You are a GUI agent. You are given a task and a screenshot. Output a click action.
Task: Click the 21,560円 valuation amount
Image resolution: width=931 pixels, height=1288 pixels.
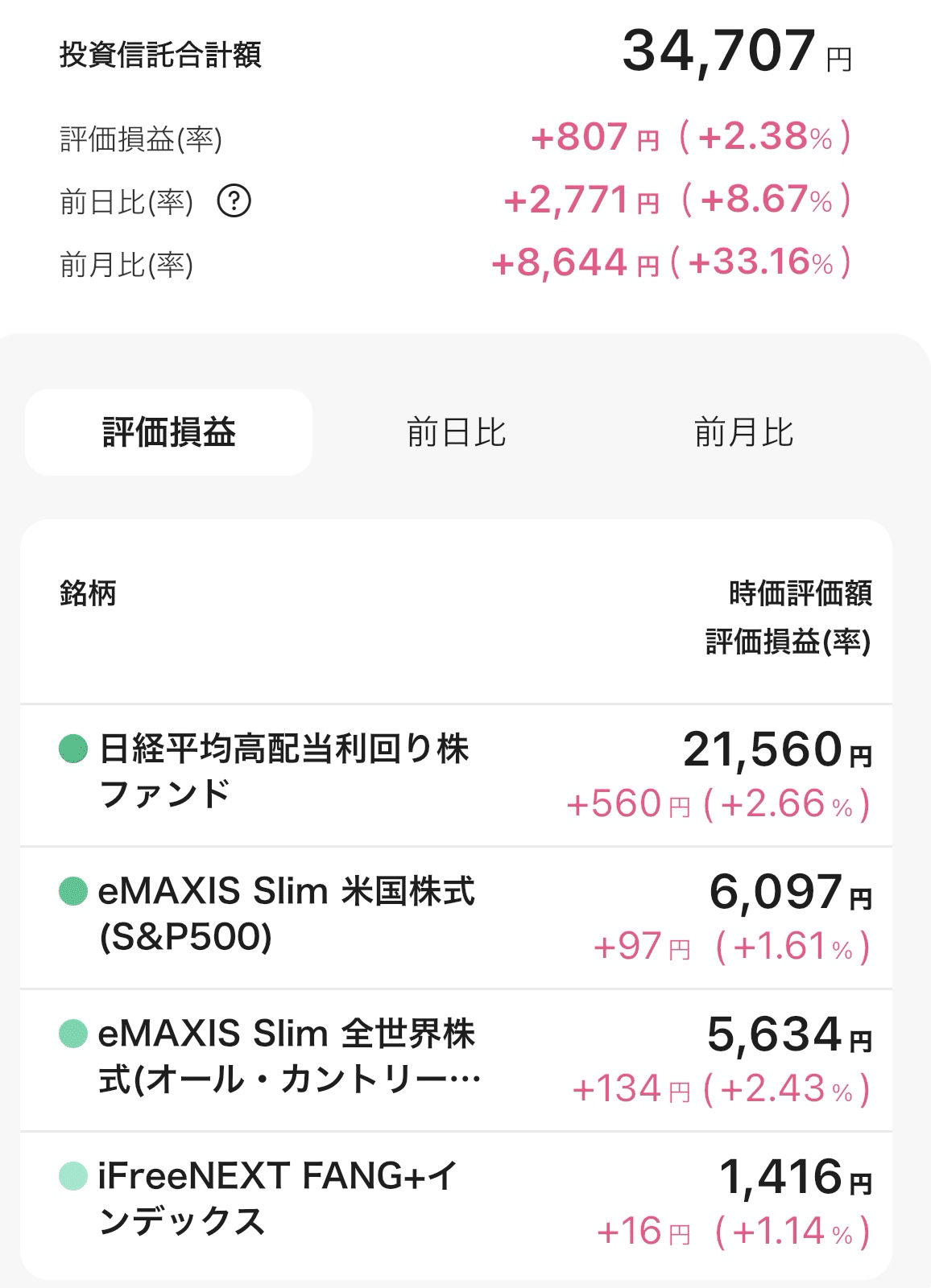click(x=777, y=749)
